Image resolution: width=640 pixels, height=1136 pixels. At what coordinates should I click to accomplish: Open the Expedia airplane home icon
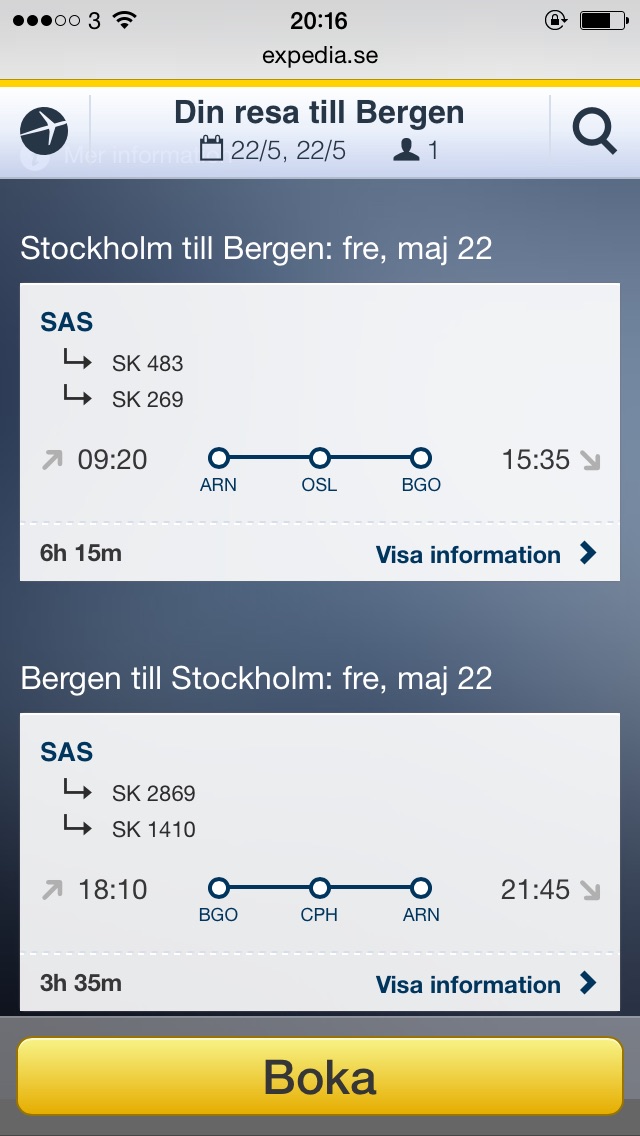(44, 131)
